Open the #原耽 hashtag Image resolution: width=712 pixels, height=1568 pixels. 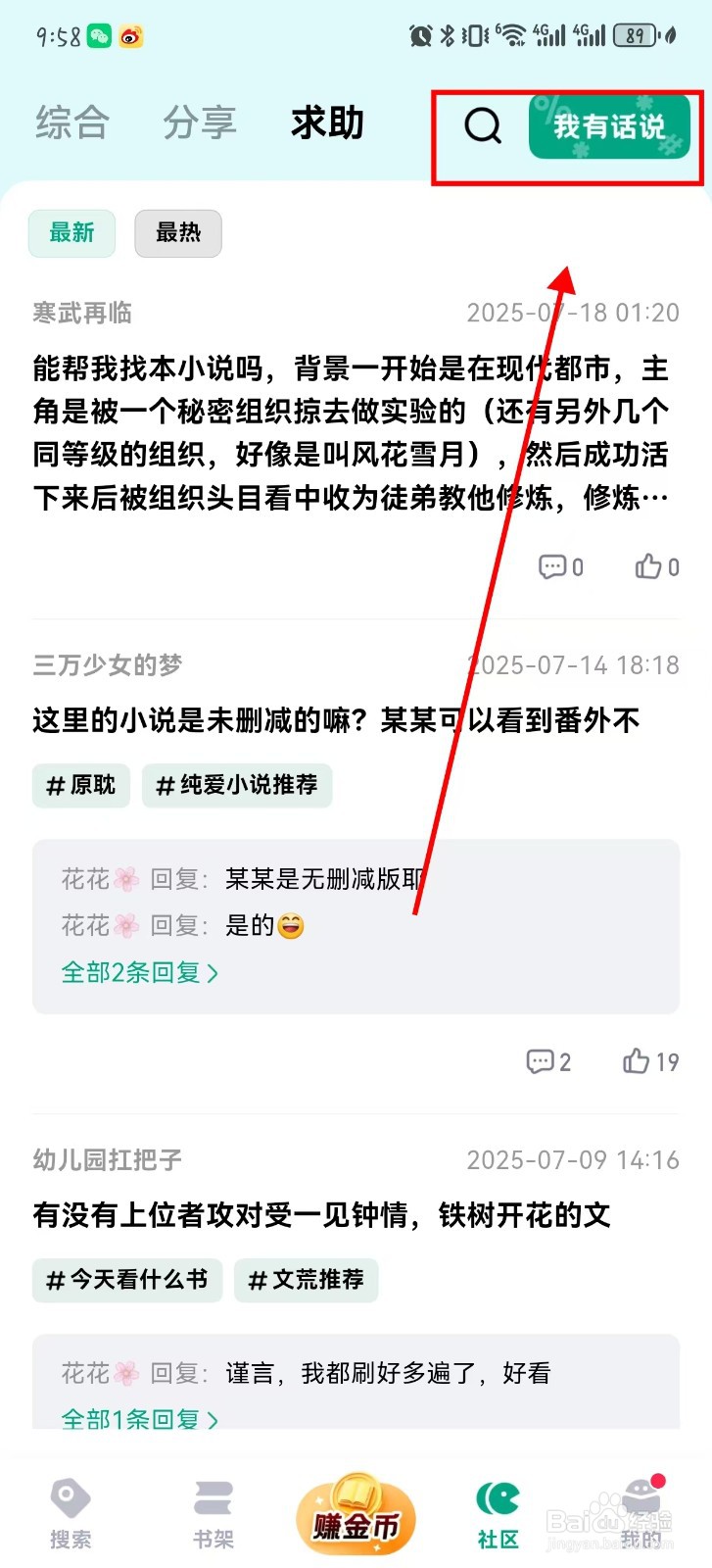click(80, 785)
